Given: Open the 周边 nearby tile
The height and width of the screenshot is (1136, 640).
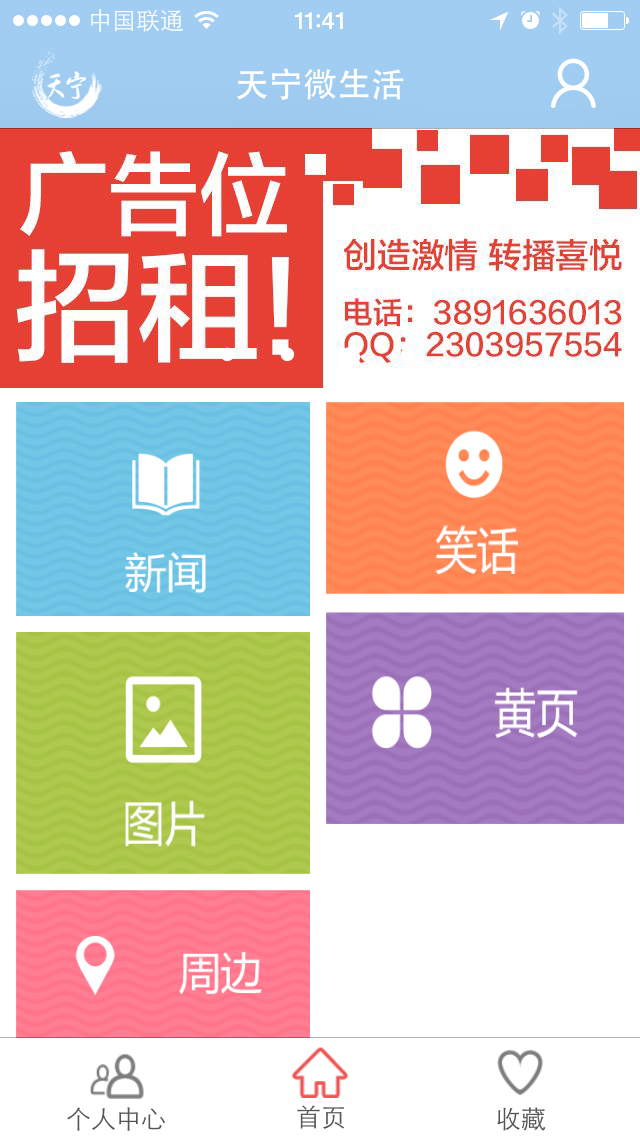Looking at the screenshot, I should pyautogui.click(x=163, y=964).
